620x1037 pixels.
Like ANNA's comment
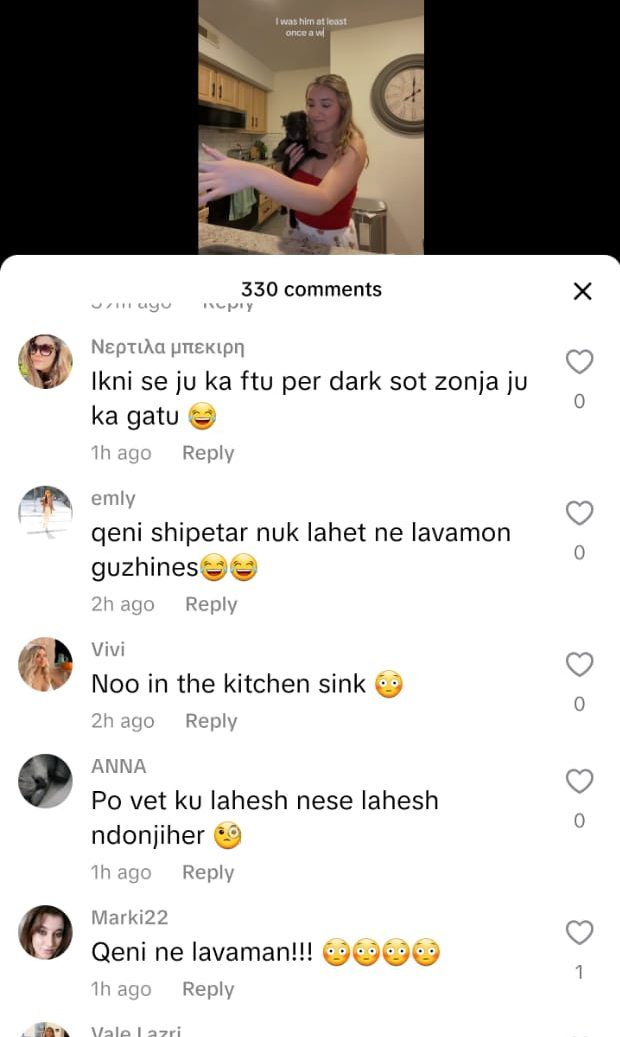580,781
